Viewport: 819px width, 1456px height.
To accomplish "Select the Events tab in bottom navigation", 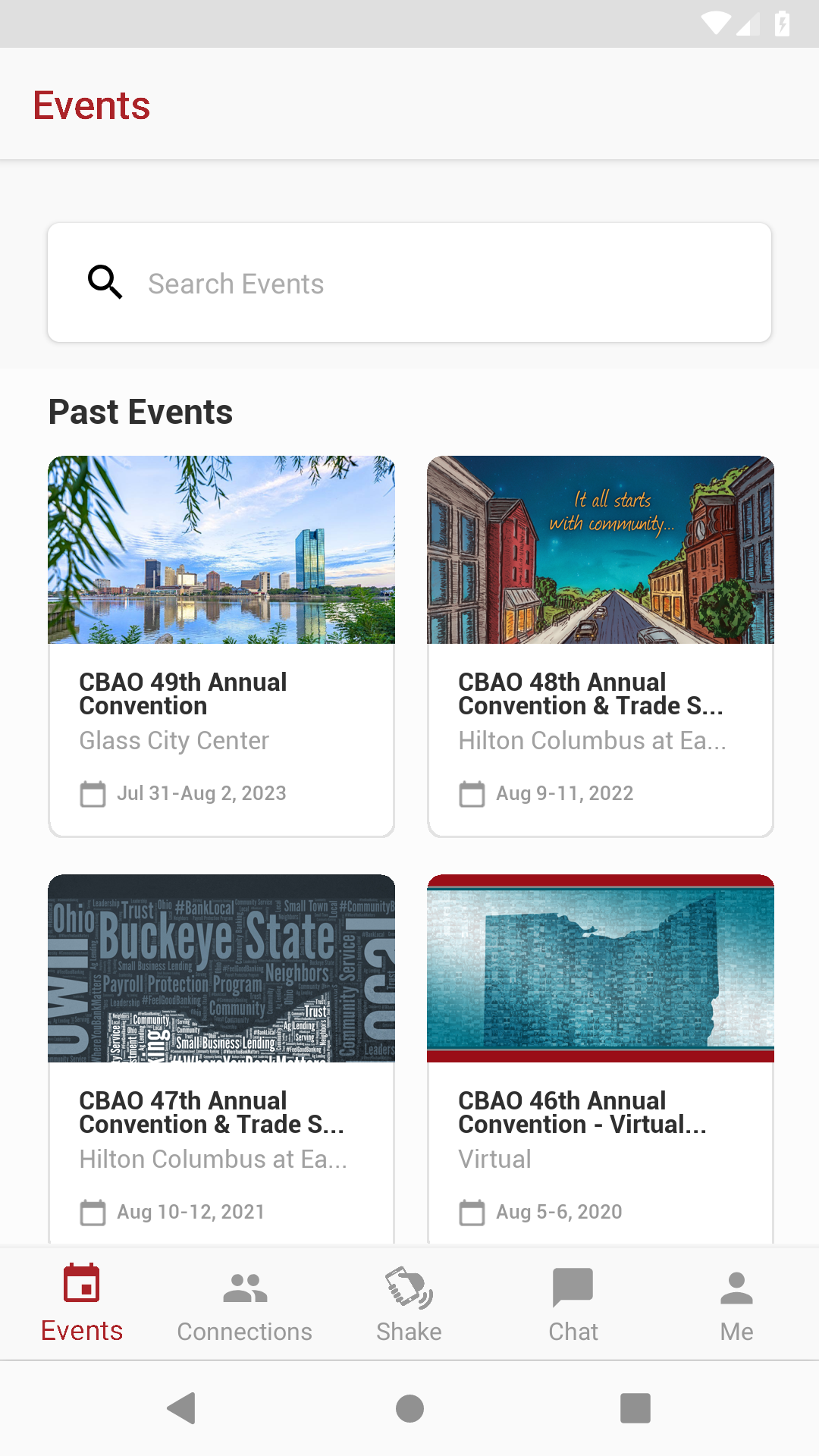I will point(82,1304).
